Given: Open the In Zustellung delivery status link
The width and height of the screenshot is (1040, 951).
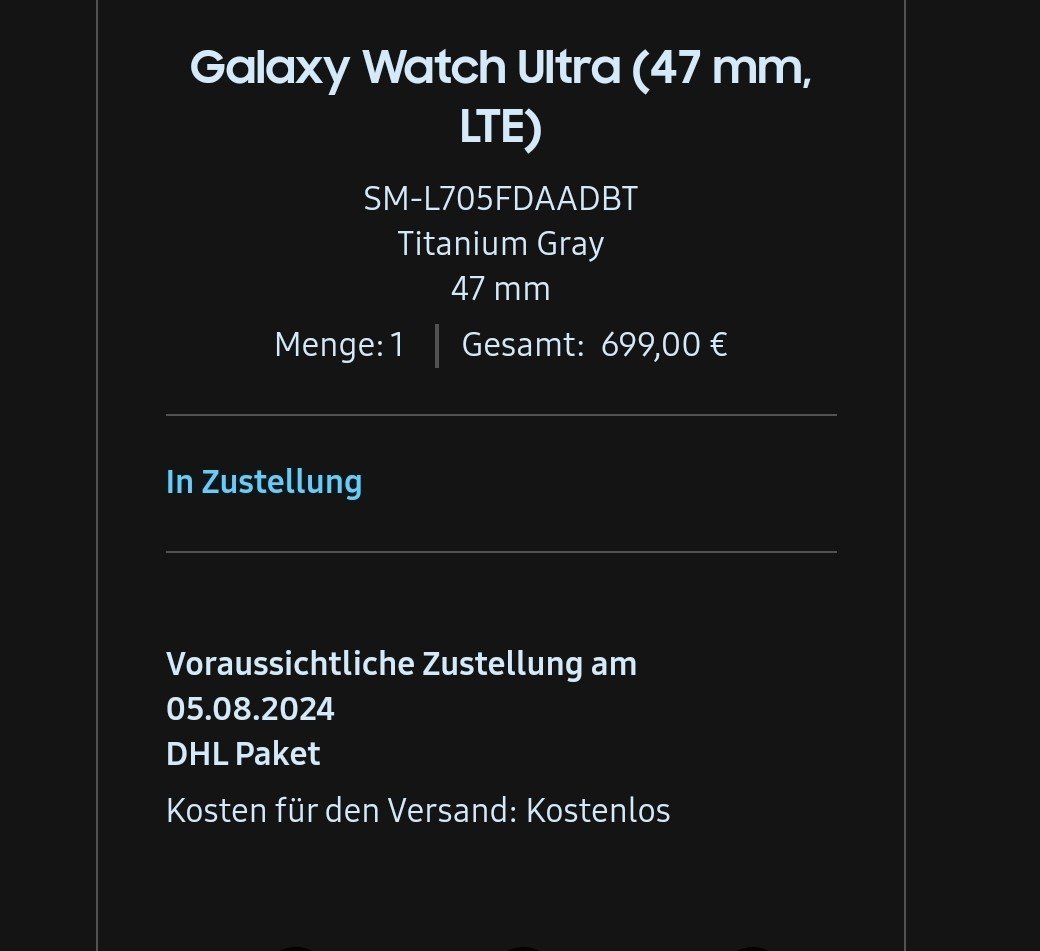Looking at the screenshot, I should [x=264, y=482].
